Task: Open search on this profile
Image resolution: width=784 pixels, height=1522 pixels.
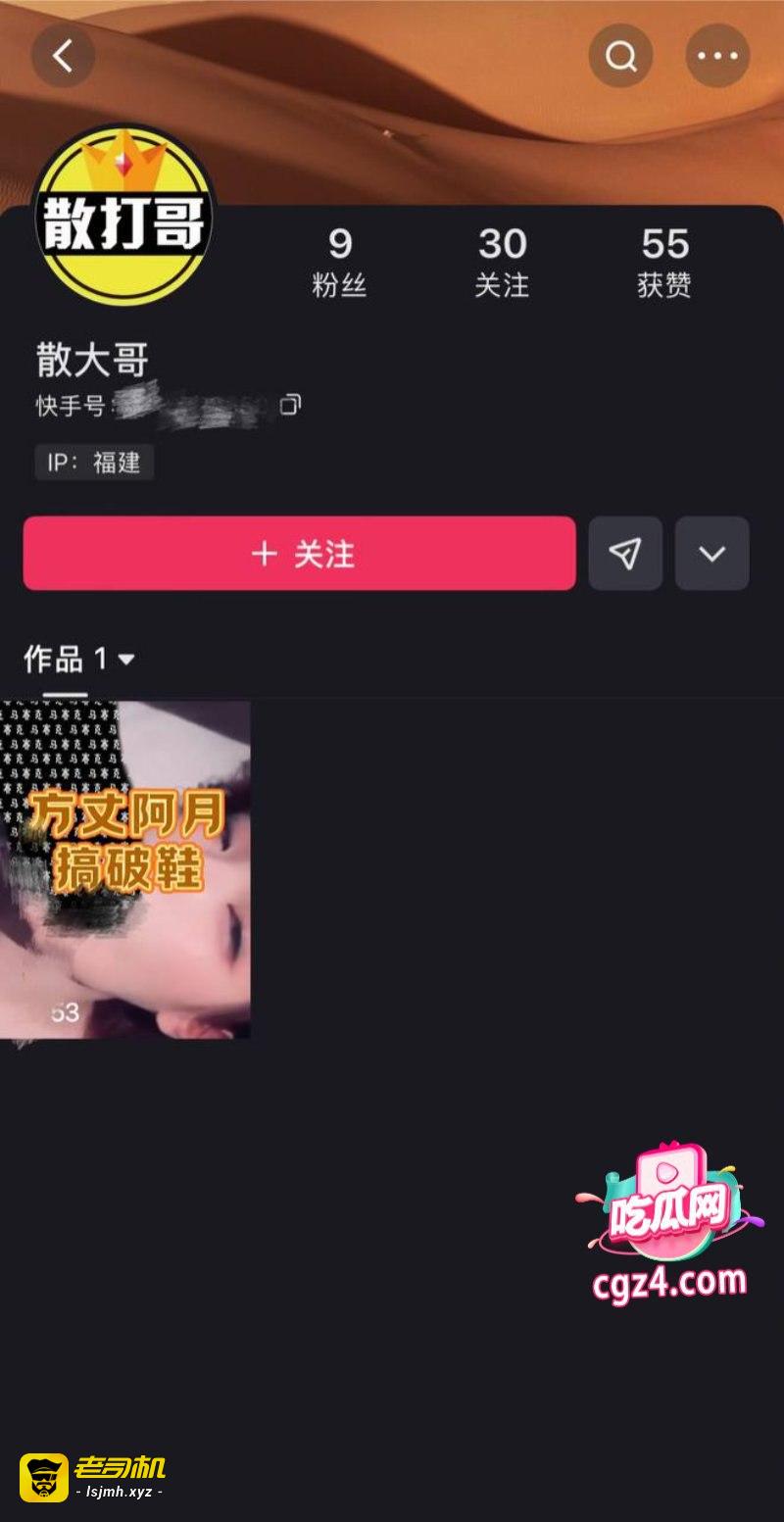Action: [x=620, y=56]
